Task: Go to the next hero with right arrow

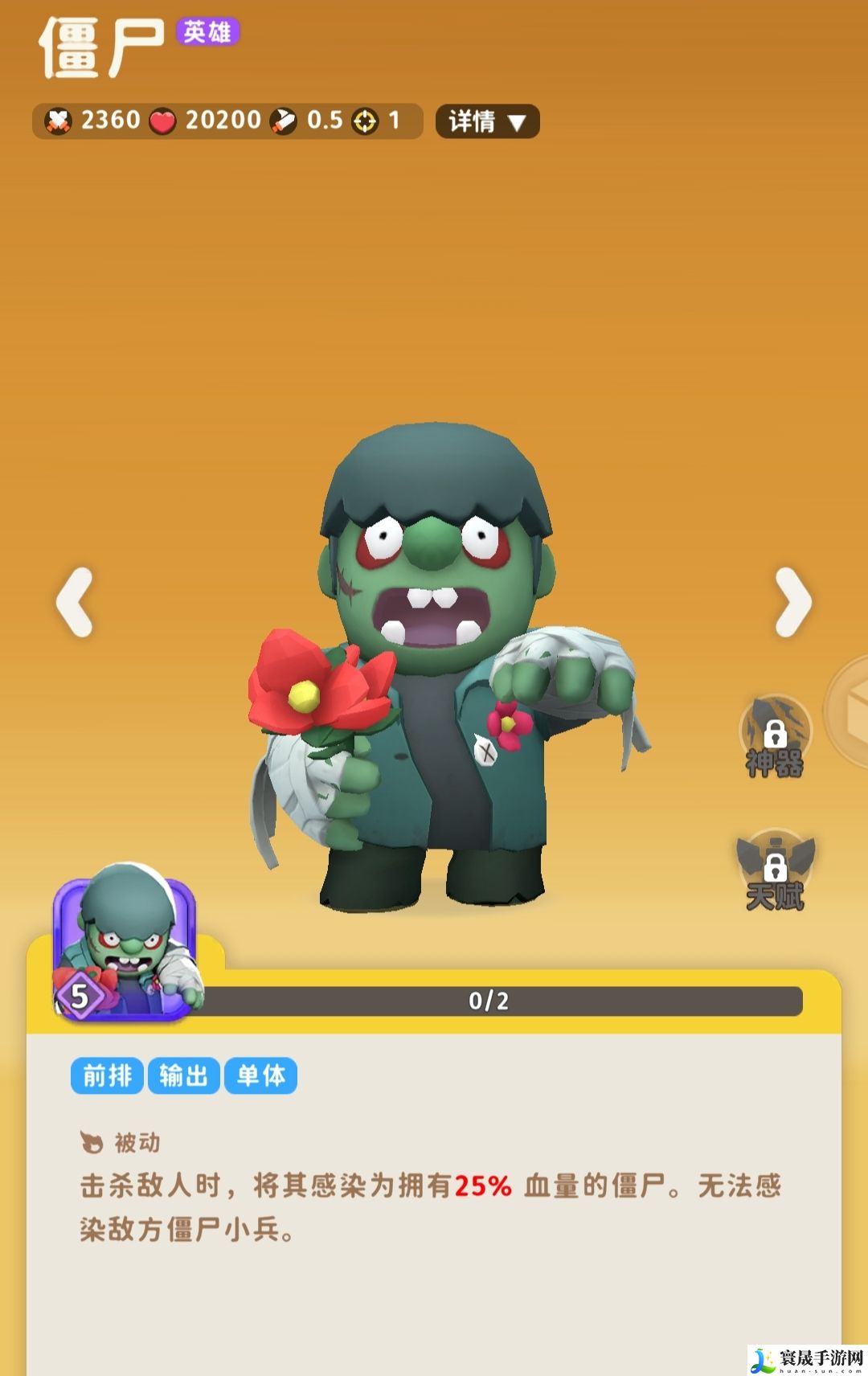Action: [792, 603]
